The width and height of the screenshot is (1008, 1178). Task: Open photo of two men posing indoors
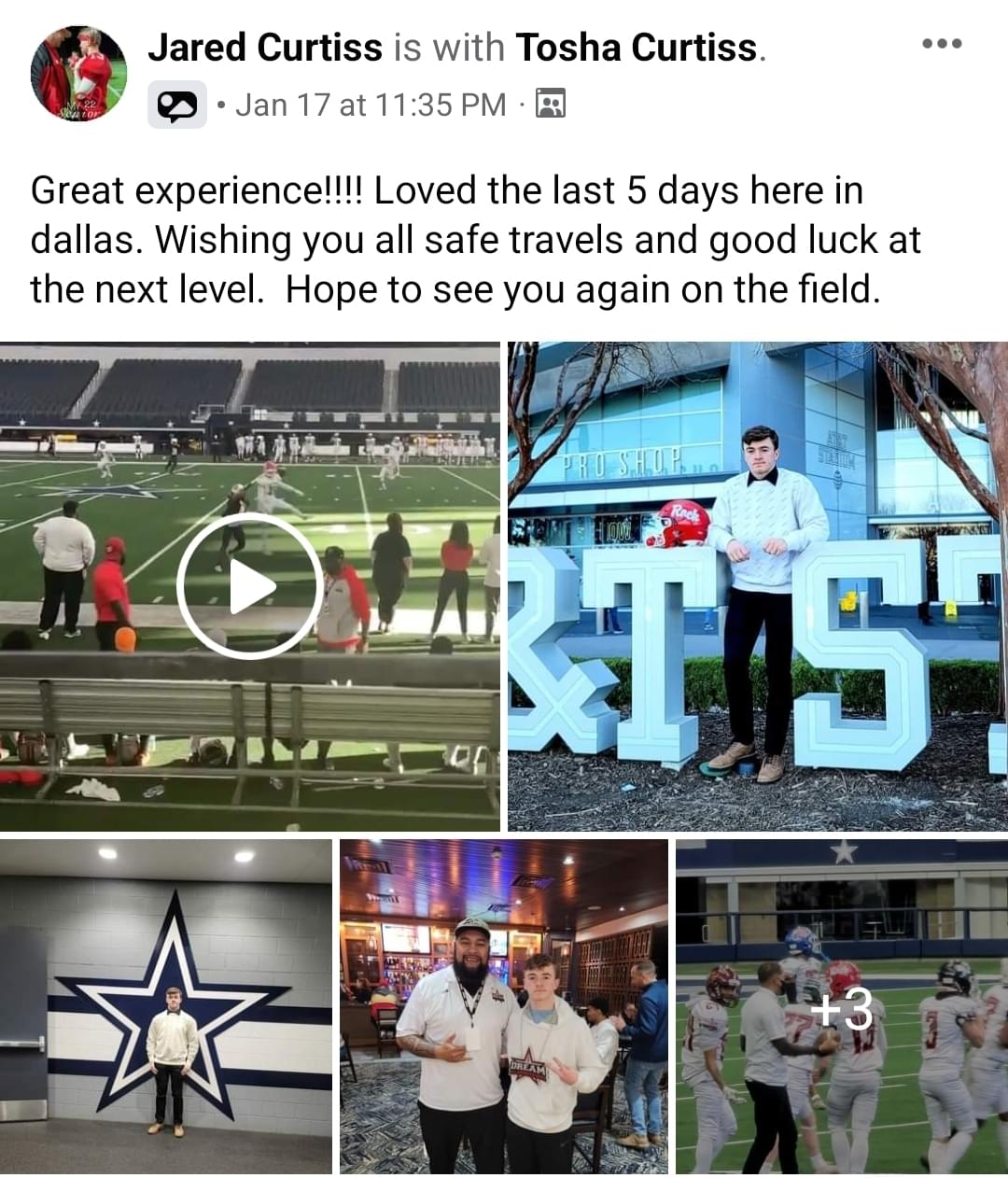(x=504, y=1006)
